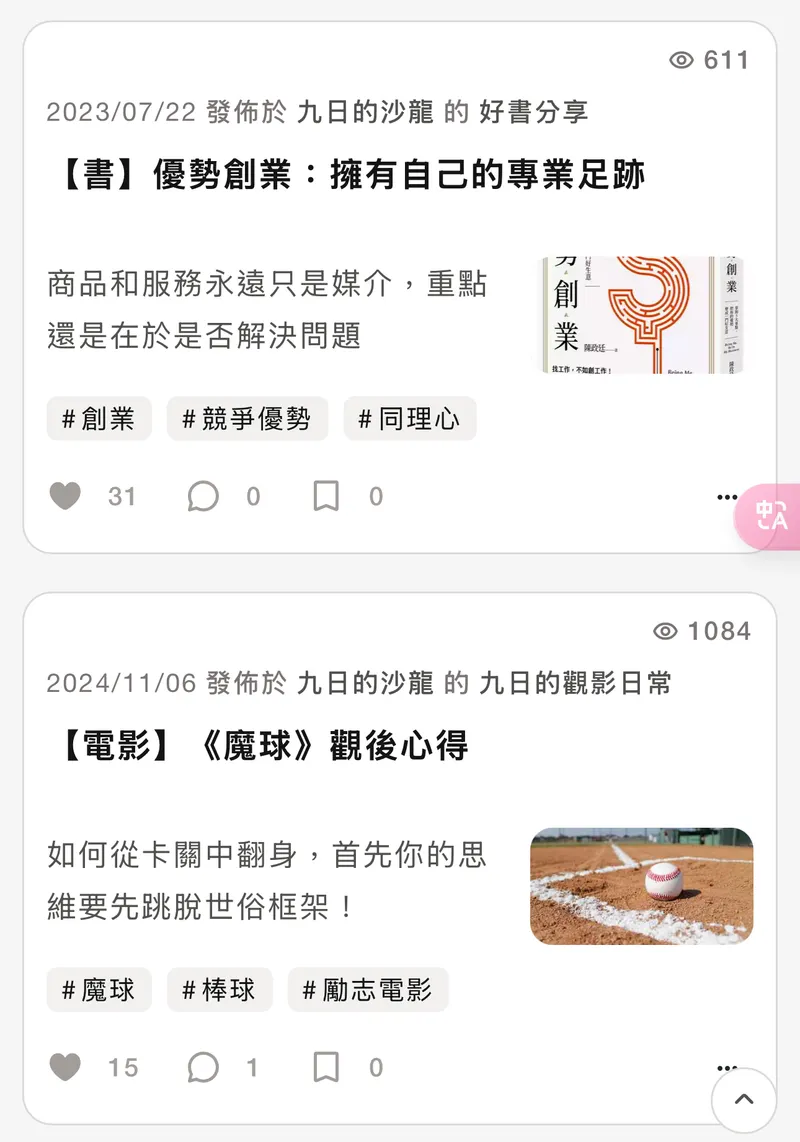The height and width of the screenshot is (1142, 800).
Task: Open more options for the 優勢創業 post
Action: (727, 497)
